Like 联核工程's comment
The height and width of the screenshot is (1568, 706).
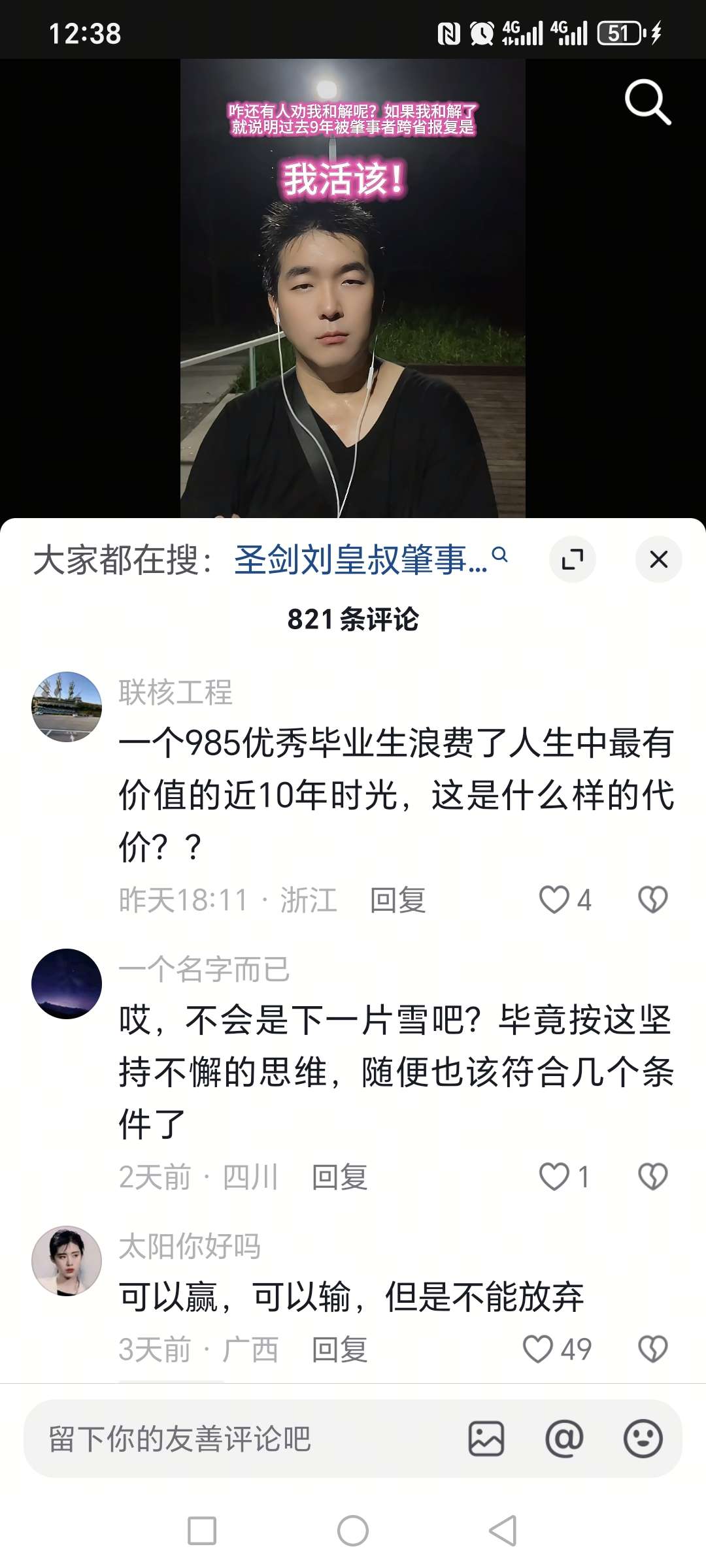point(565,900)
